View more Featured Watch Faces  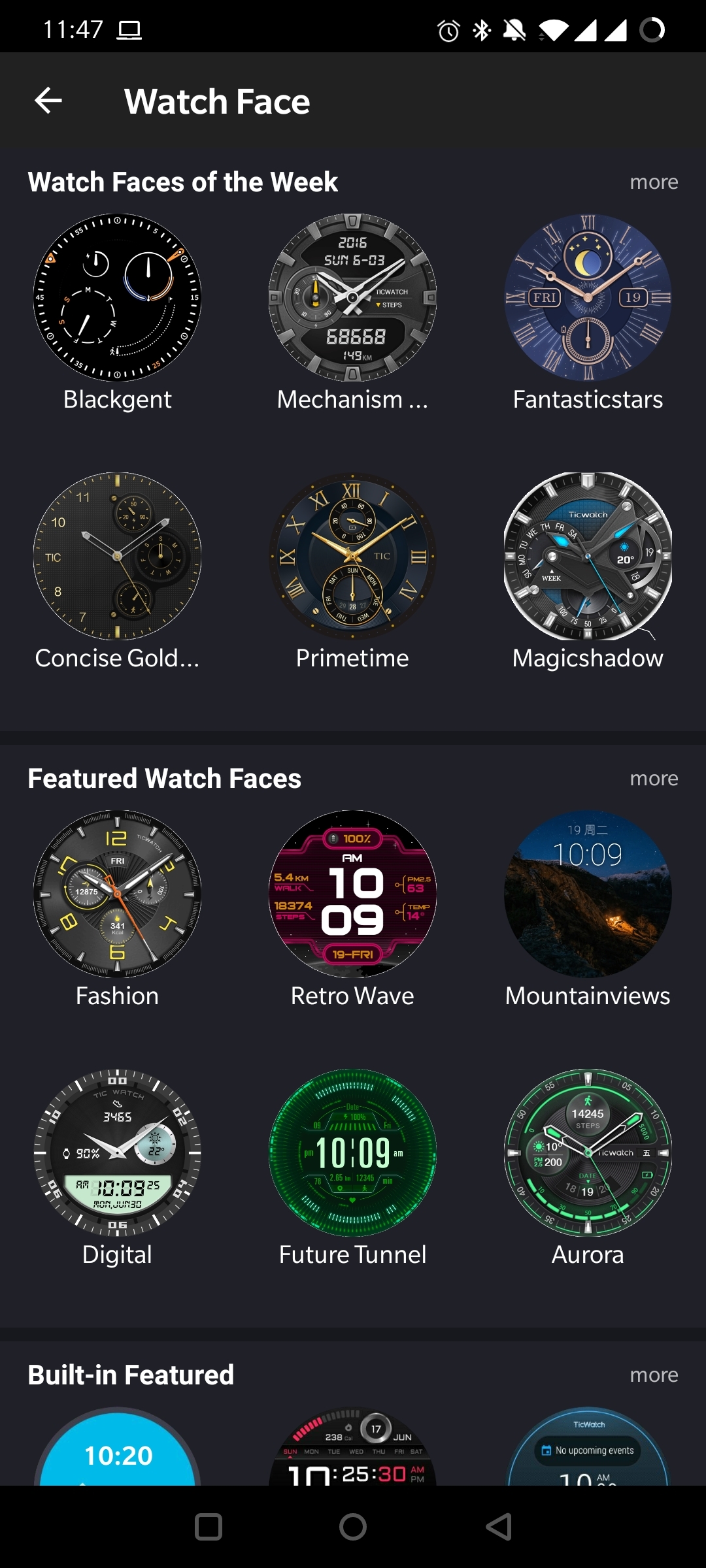(654, 779)
